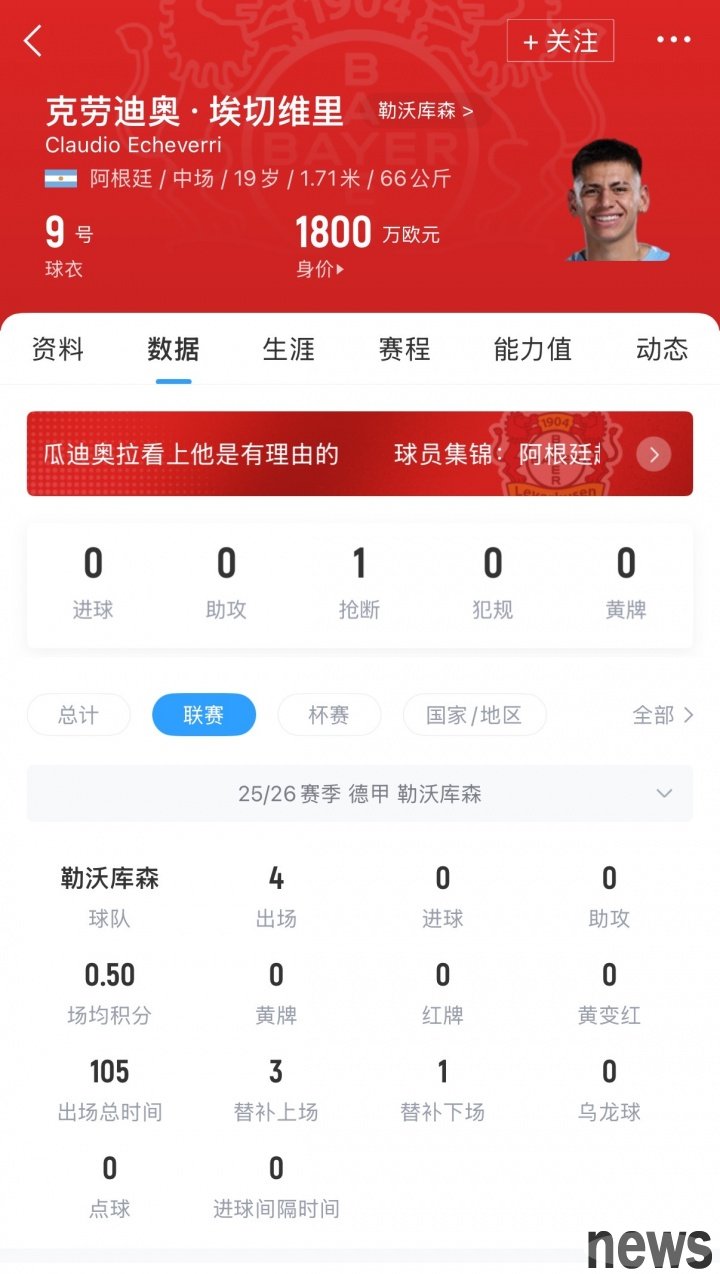Go back using the top-left arrow
The image size is (720, 1274).
tap(33, 41)
